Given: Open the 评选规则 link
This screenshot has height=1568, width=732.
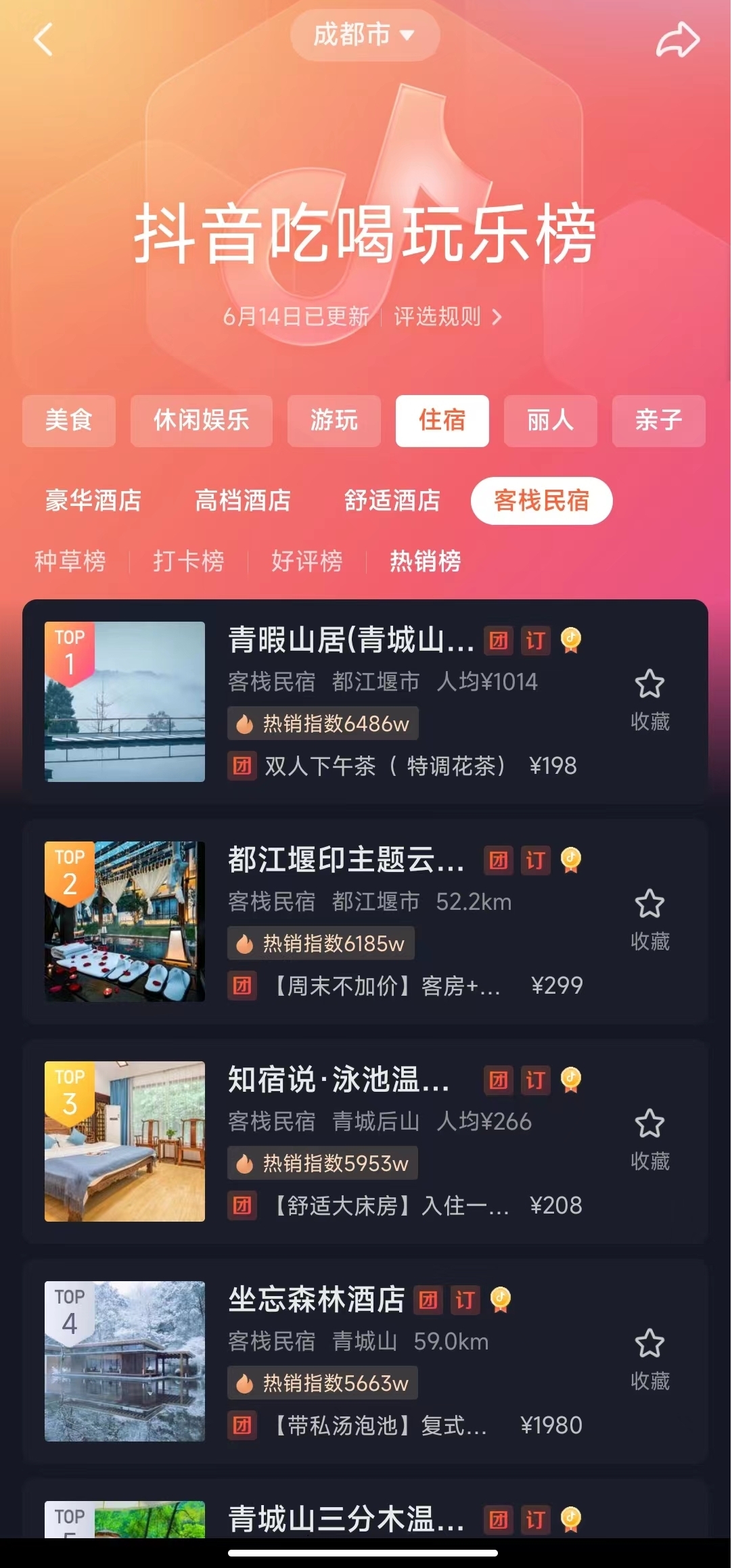Looking at the screenshot, I should [448, 317].
